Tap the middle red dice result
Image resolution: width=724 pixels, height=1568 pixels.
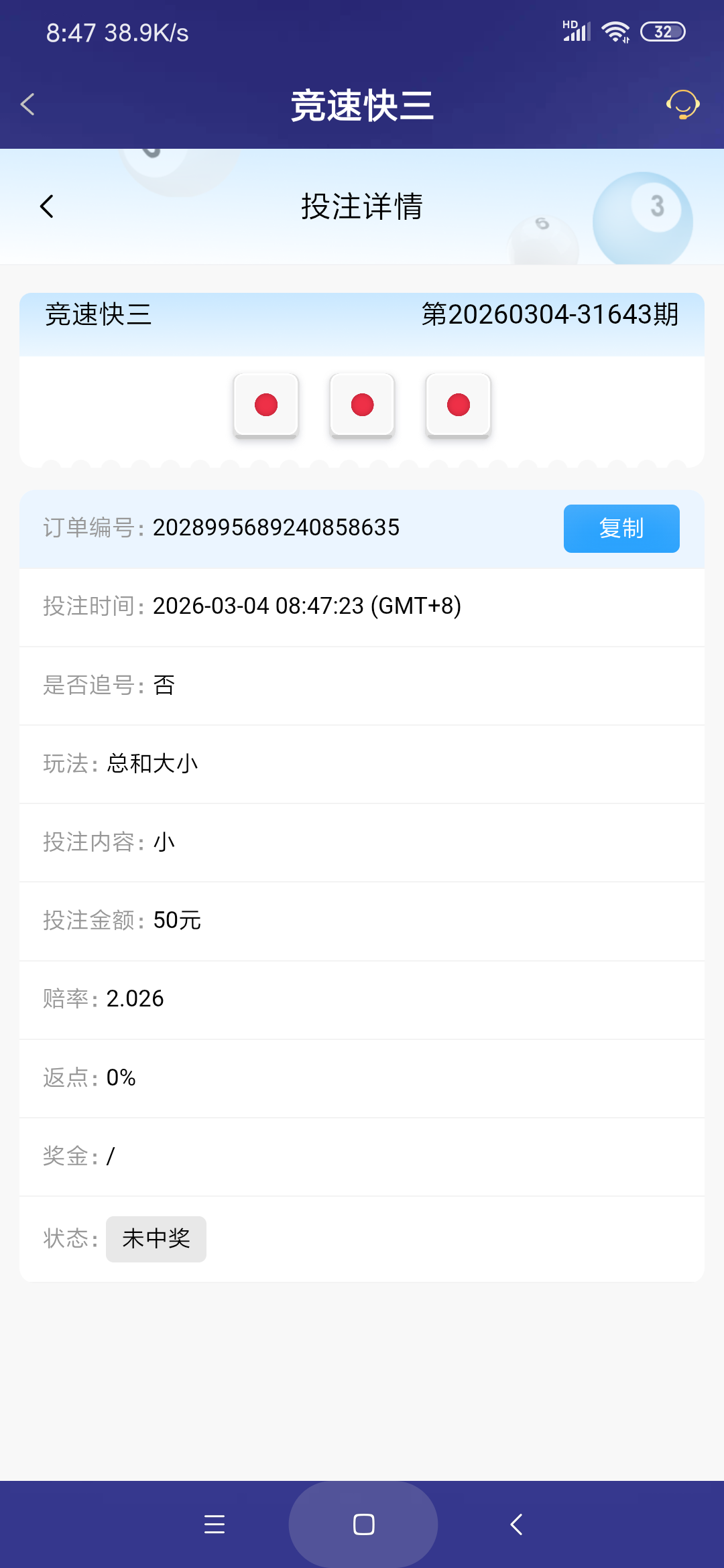coord(362,405)
